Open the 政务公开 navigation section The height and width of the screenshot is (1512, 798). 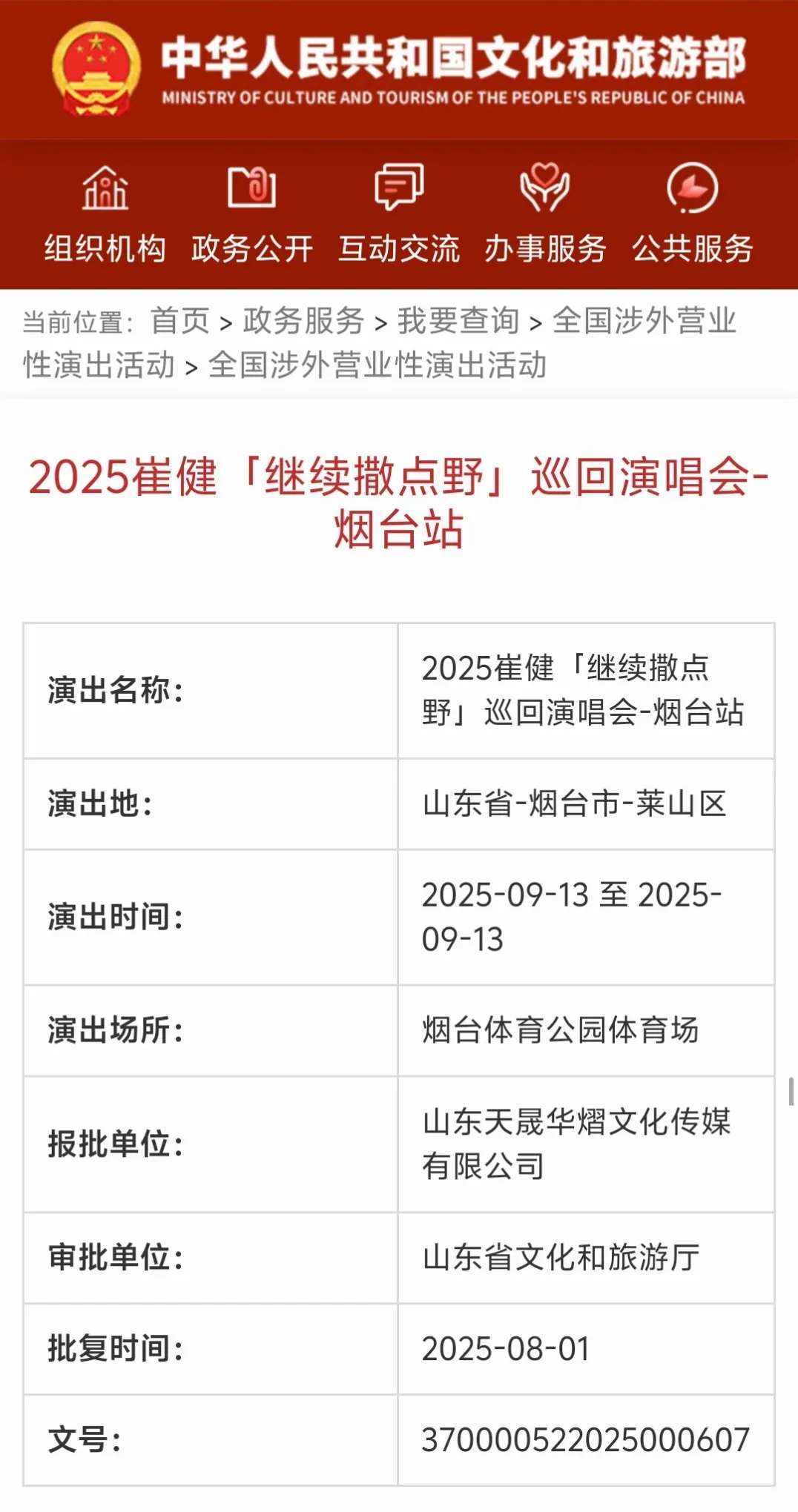point(252,214)
